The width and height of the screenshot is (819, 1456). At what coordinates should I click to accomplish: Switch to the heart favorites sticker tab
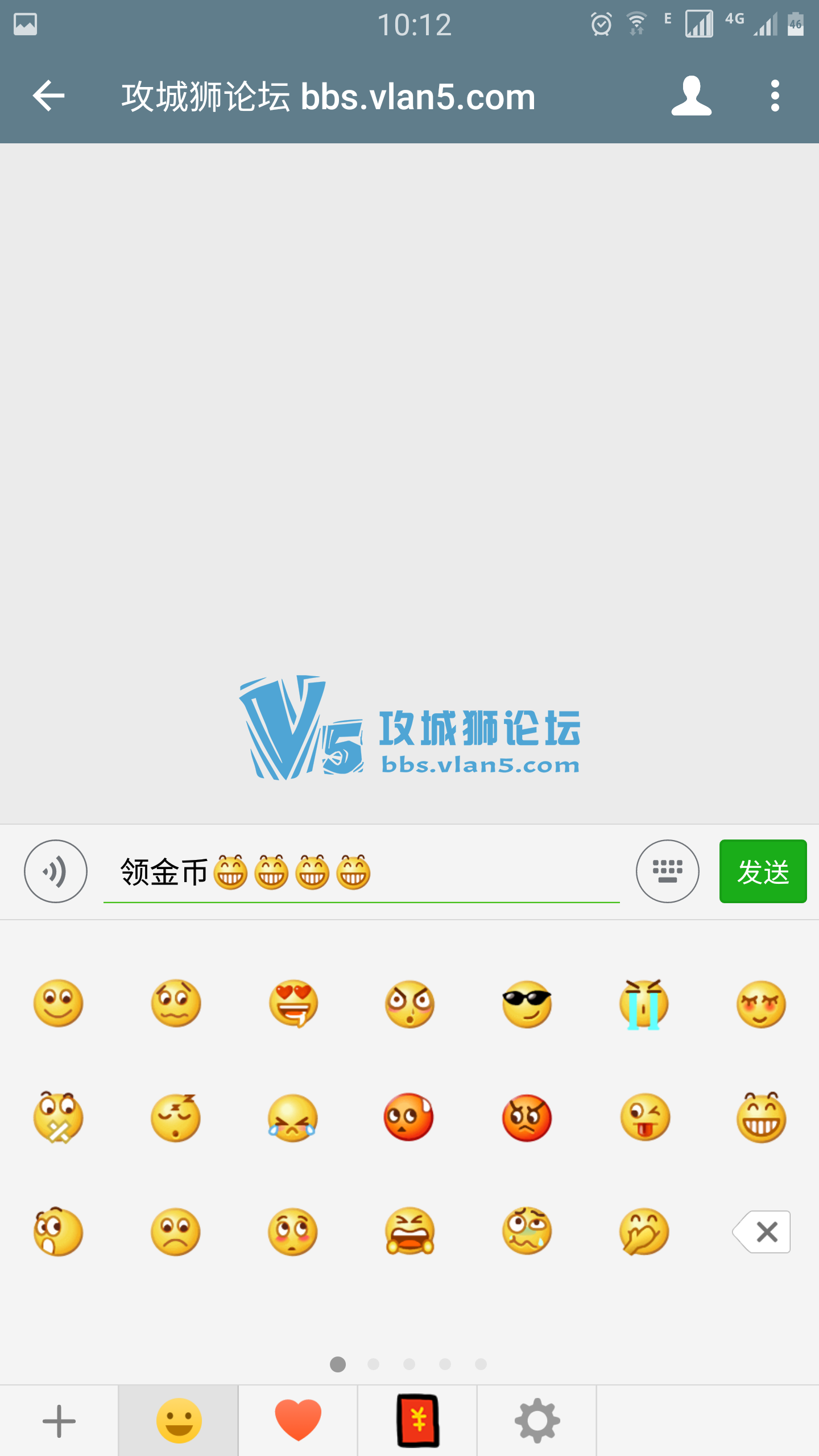298,1421
